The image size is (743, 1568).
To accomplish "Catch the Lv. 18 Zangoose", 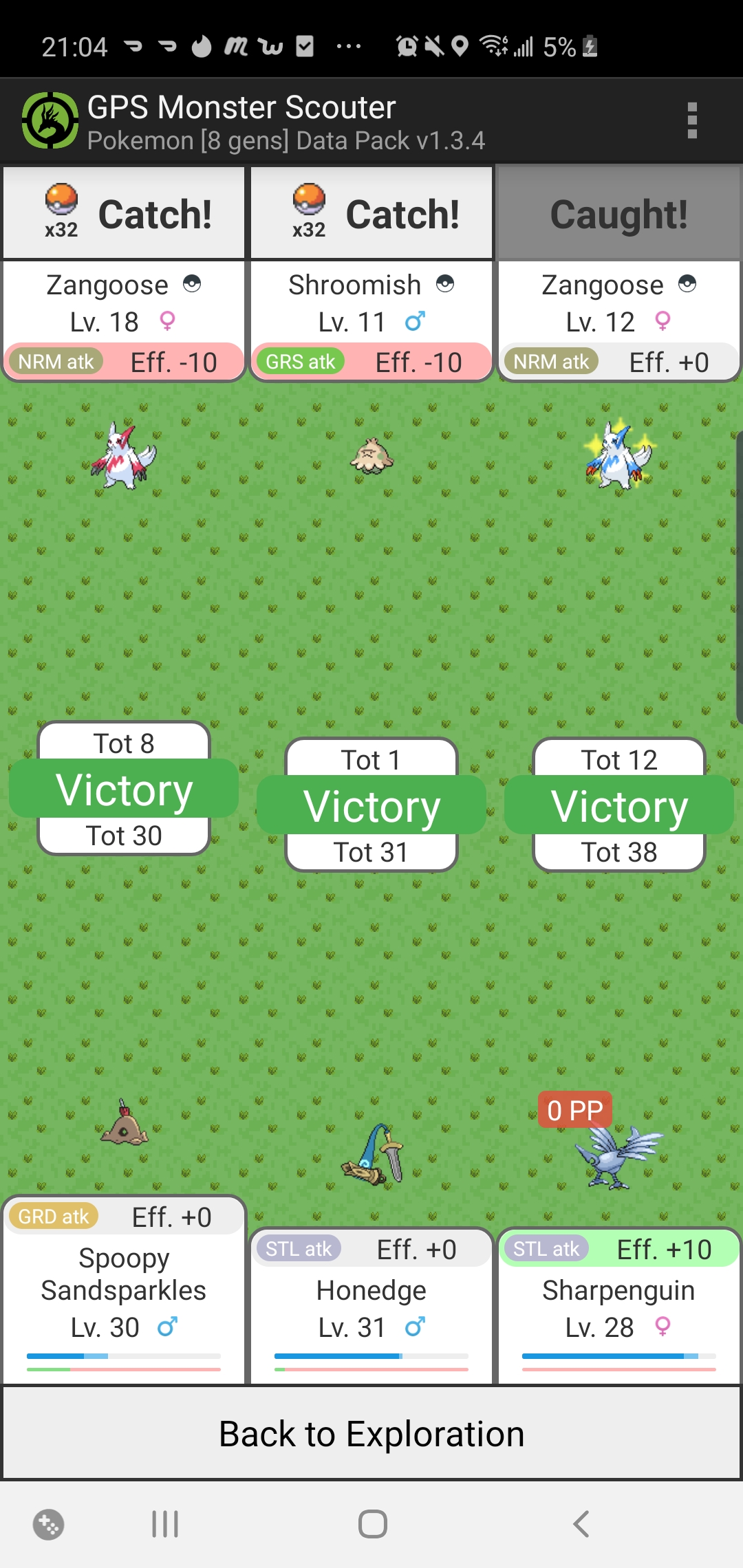I will (x=124, y=213).
